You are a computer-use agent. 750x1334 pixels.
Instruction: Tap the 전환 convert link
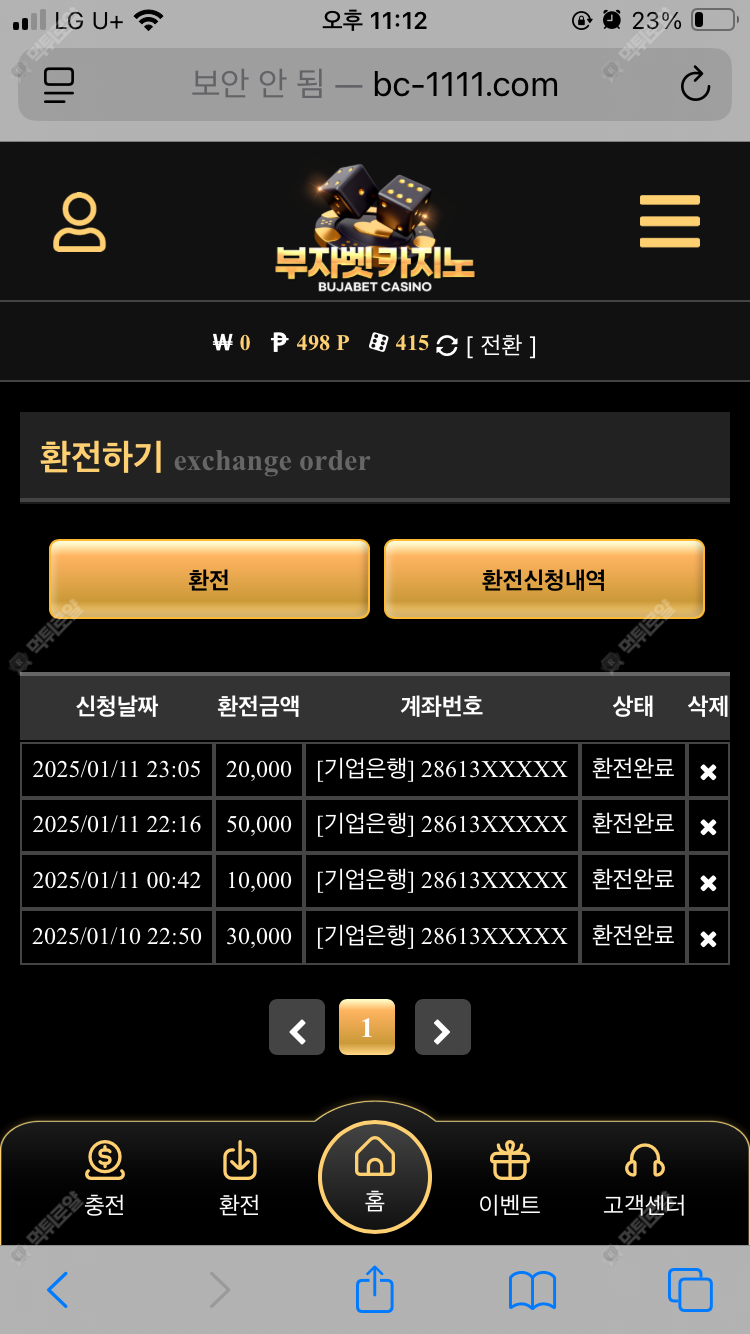(x=501, y=345)
